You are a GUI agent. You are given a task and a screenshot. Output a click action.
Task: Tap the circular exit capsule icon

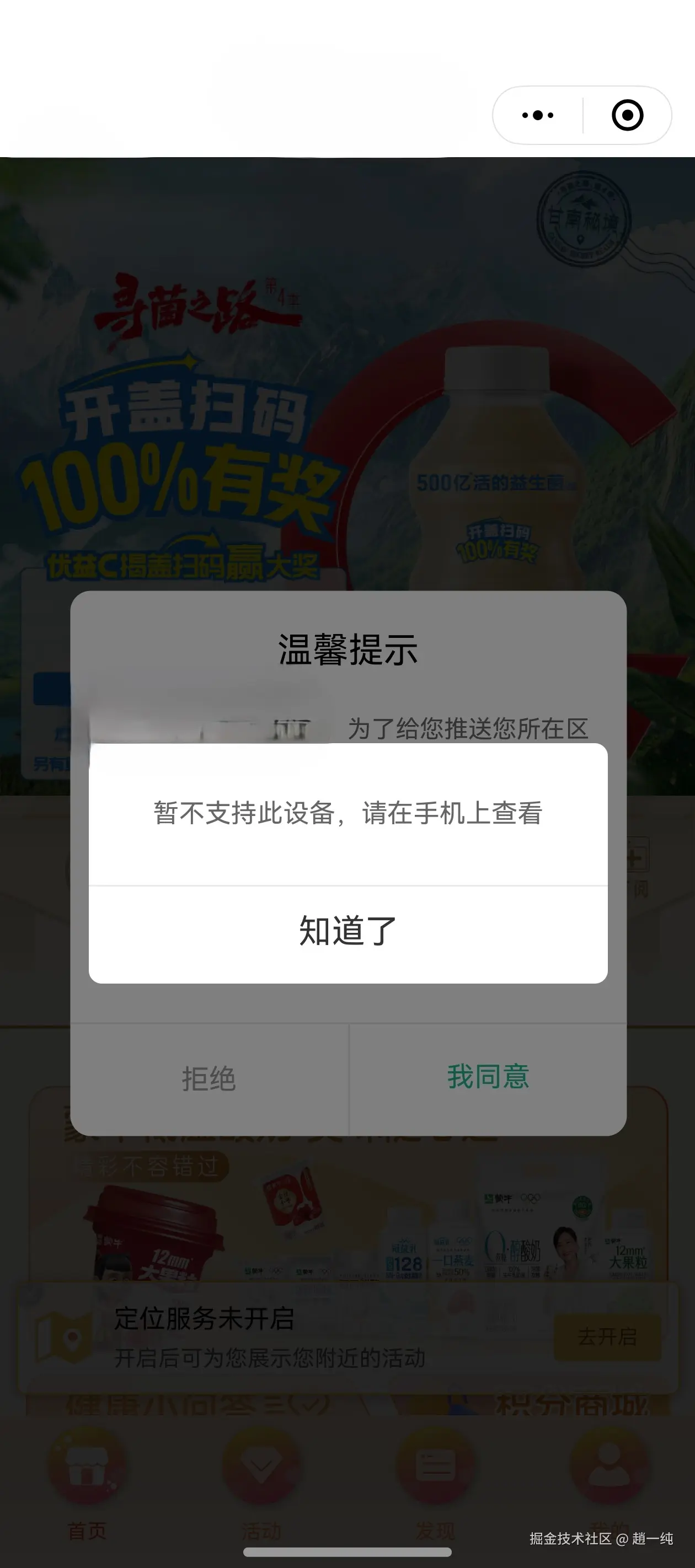click(x=625, y=115)
